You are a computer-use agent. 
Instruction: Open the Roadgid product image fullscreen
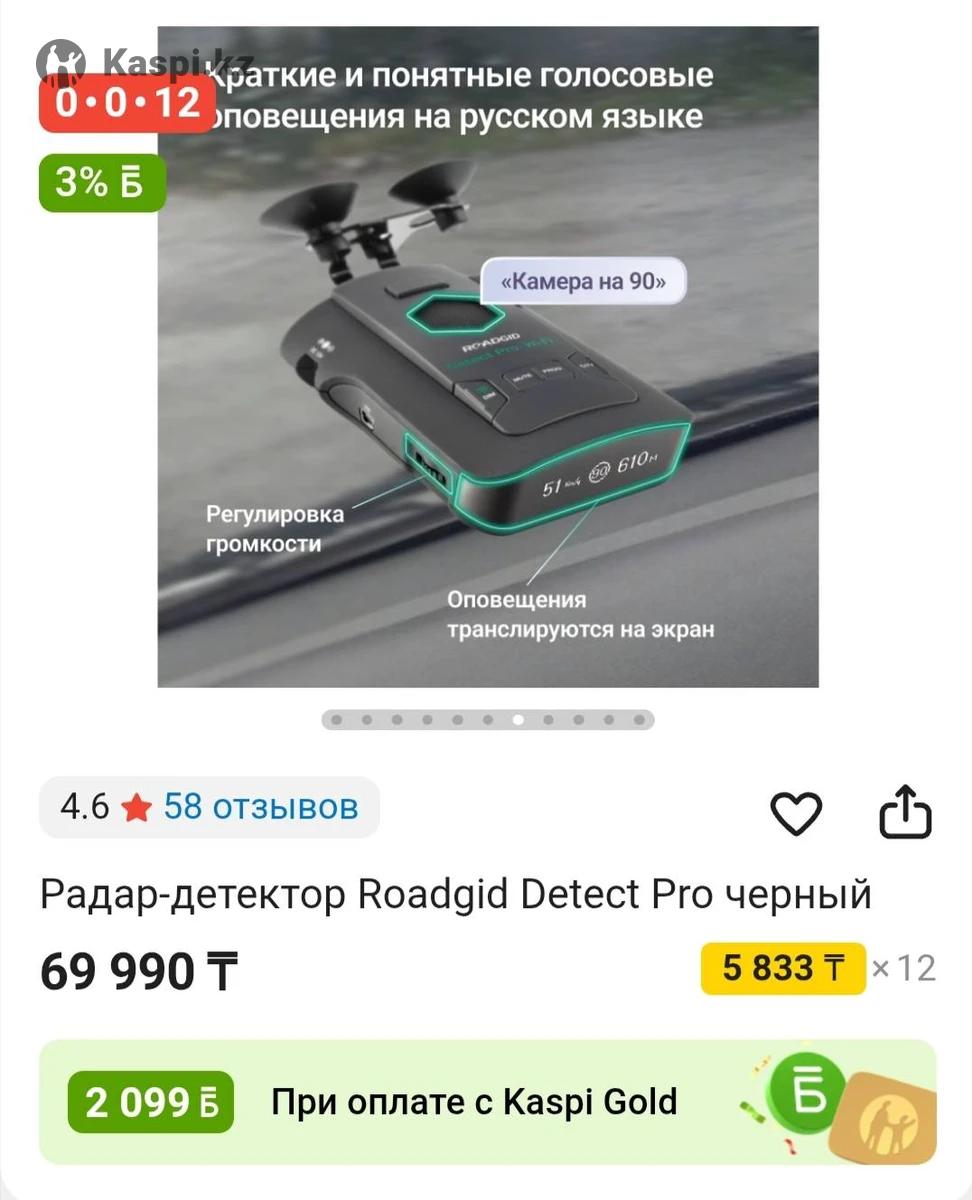point(488,357)
